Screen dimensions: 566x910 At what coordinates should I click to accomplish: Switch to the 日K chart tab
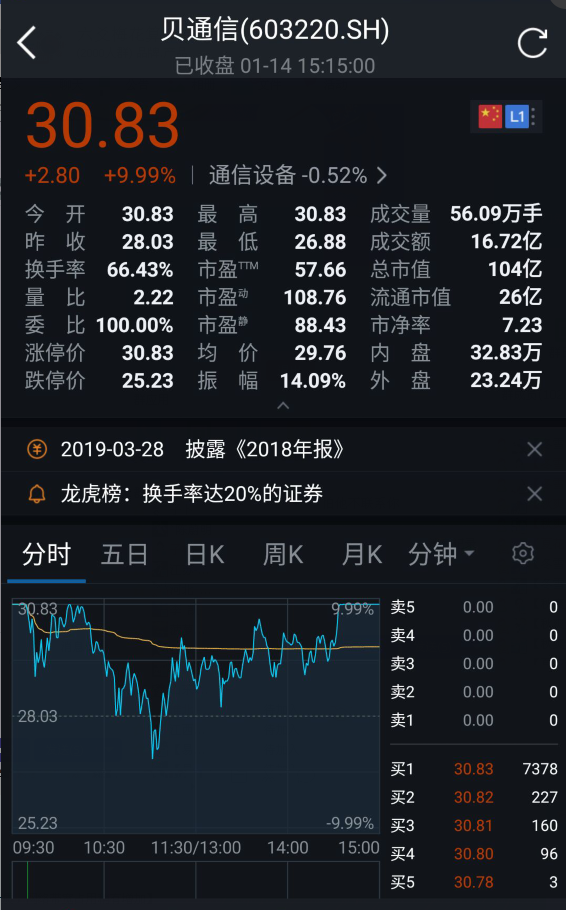point(205,554)
